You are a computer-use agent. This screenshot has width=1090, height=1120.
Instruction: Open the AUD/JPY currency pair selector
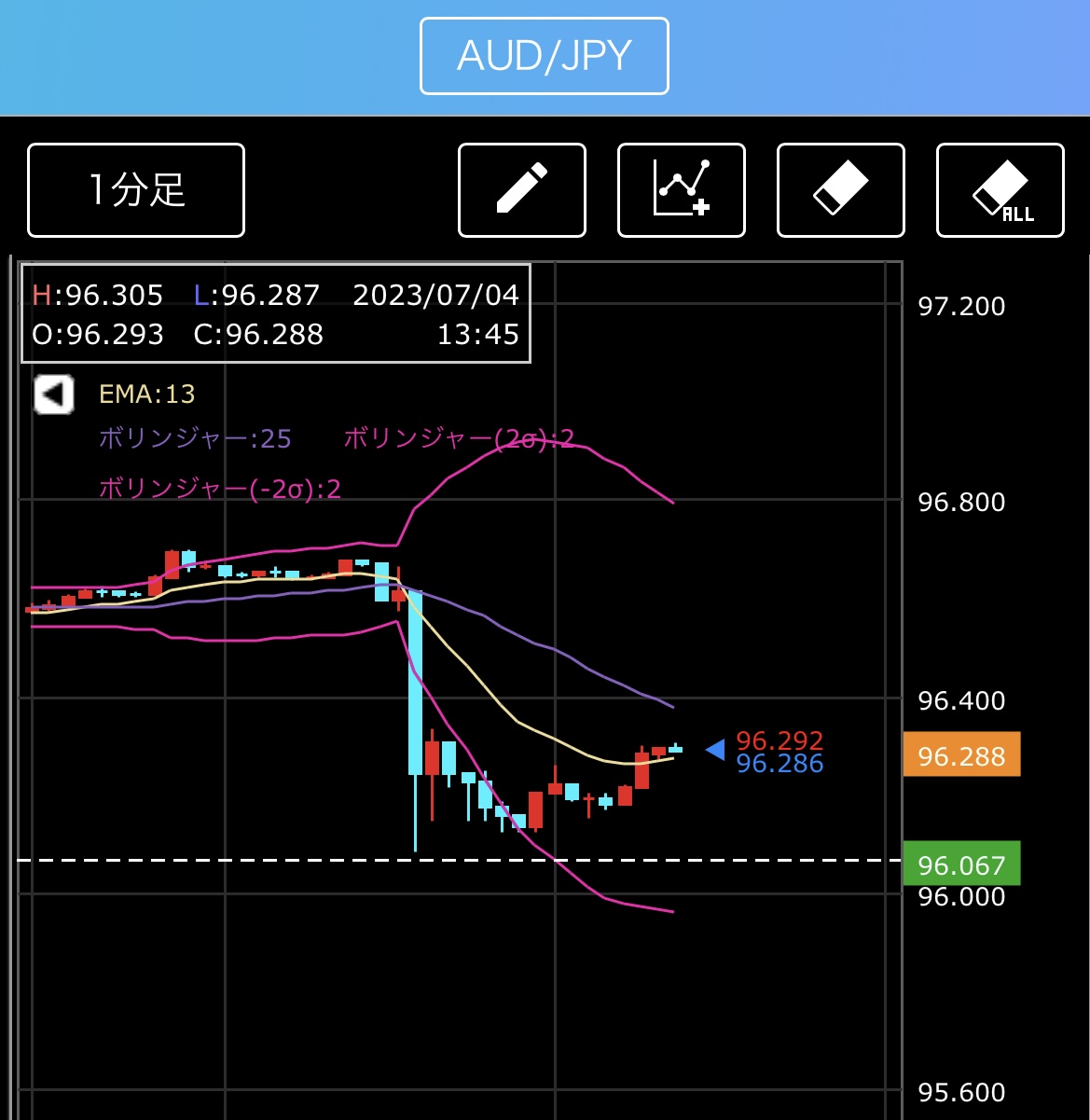544,56
